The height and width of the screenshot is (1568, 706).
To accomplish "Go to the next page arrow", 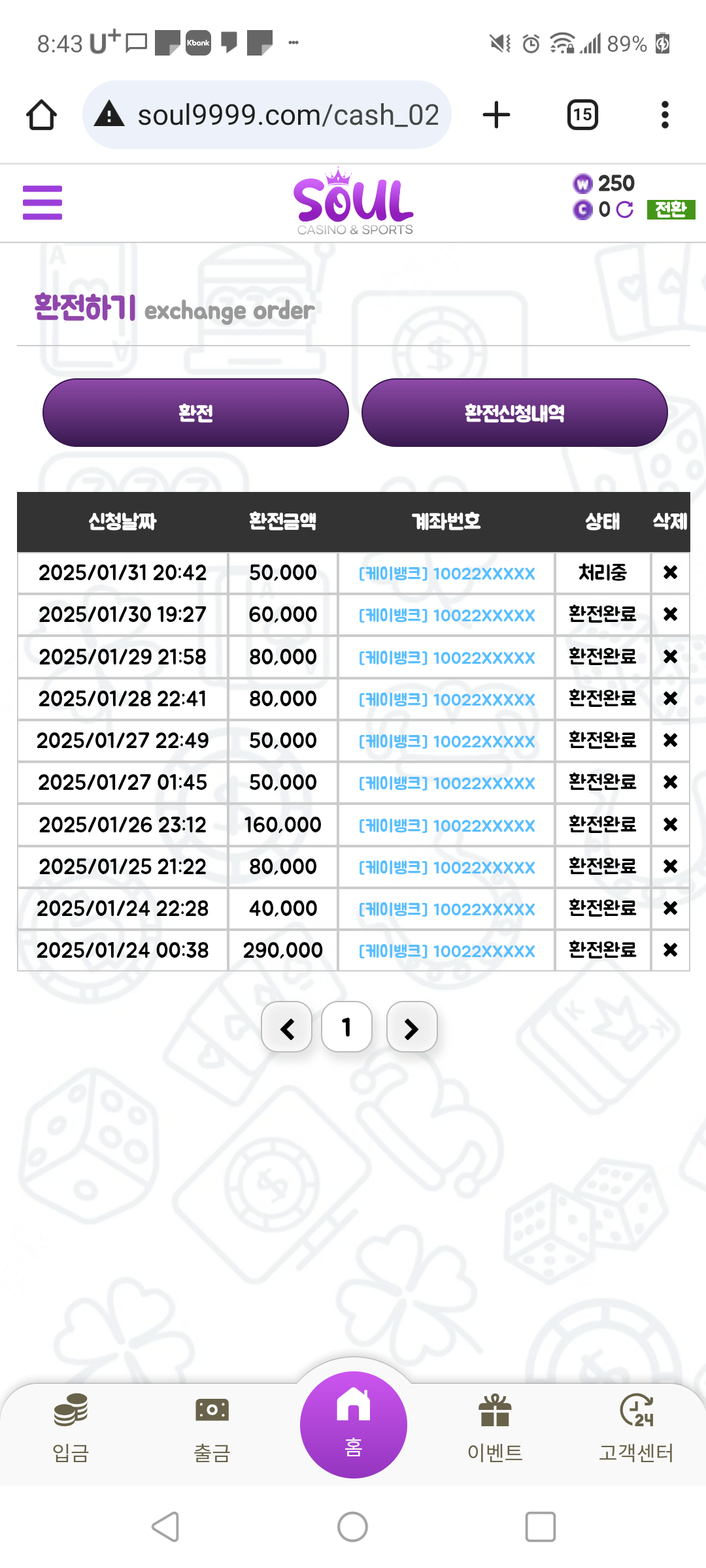I will pyautogui.click(x=412, y=1027).
